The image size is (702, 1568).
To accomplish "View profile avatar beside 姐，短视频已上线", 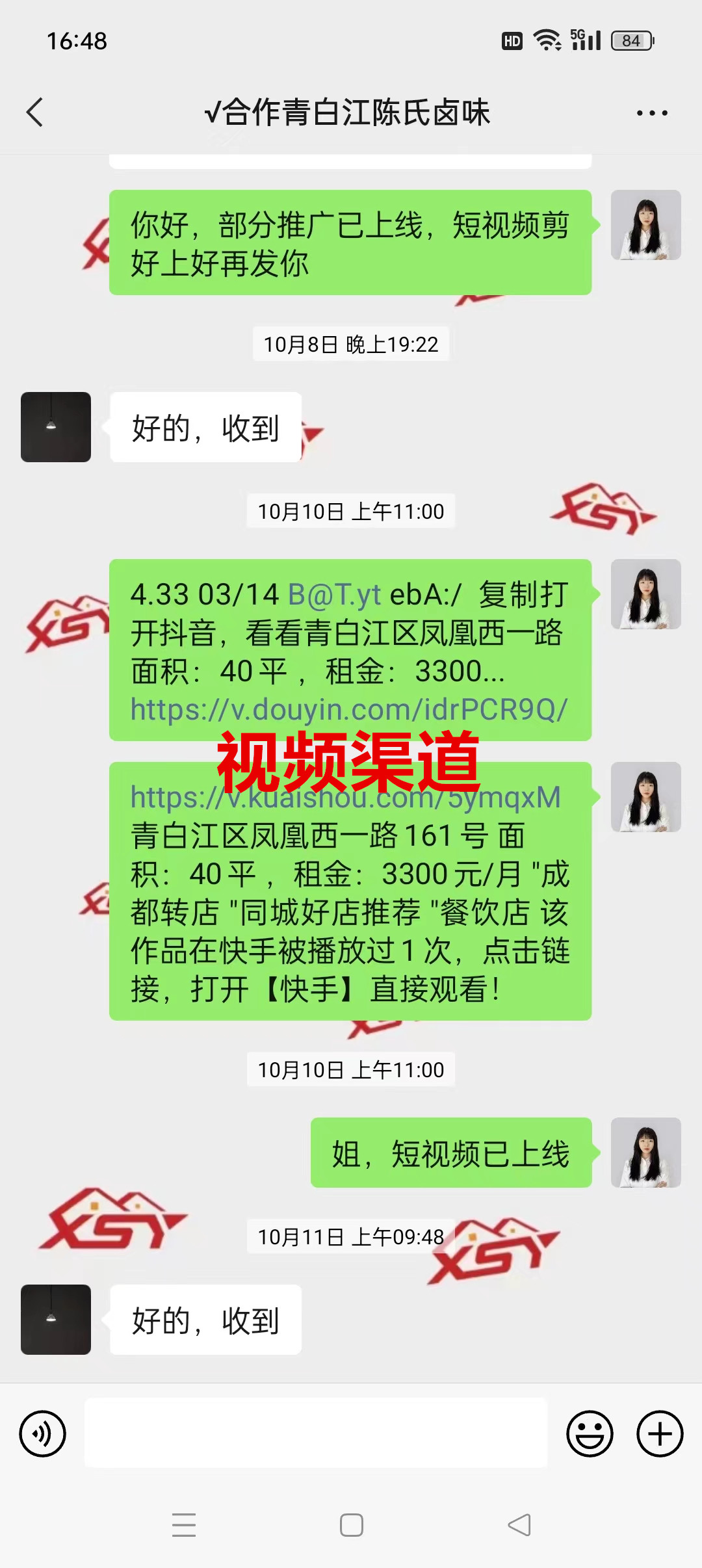I will (645, 1153).
